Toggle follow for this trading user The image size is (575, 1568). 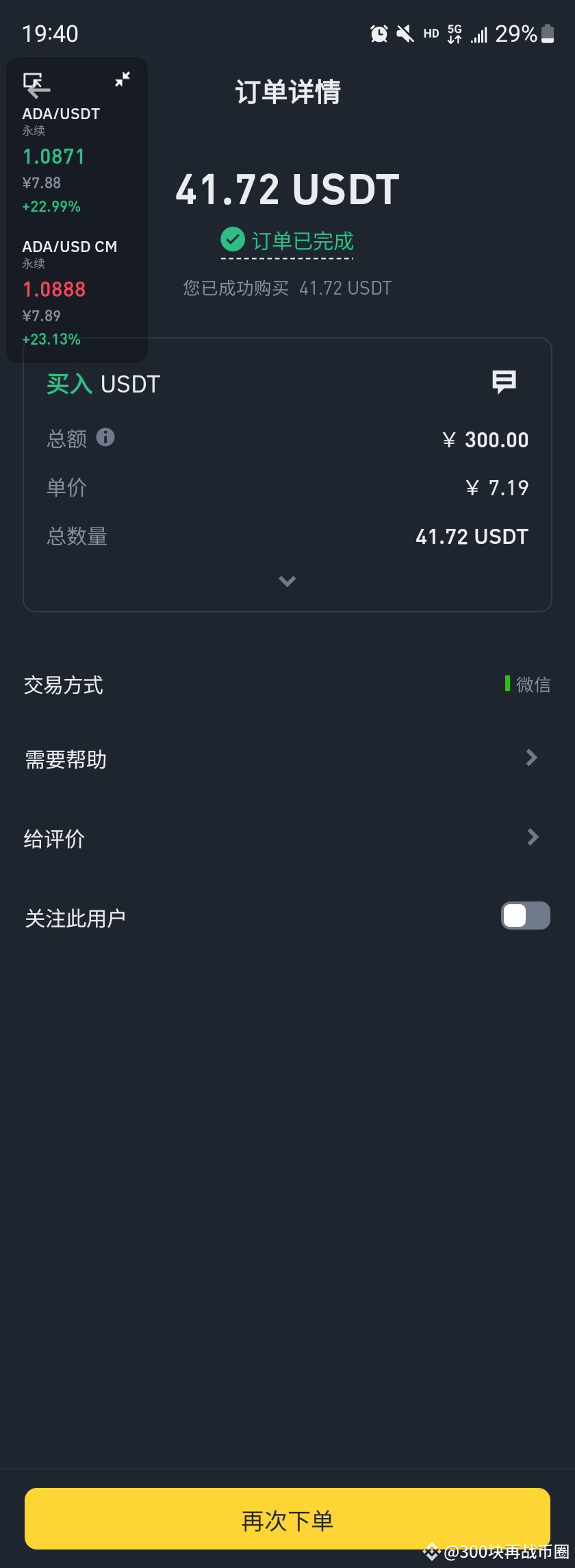pos(524,916)
